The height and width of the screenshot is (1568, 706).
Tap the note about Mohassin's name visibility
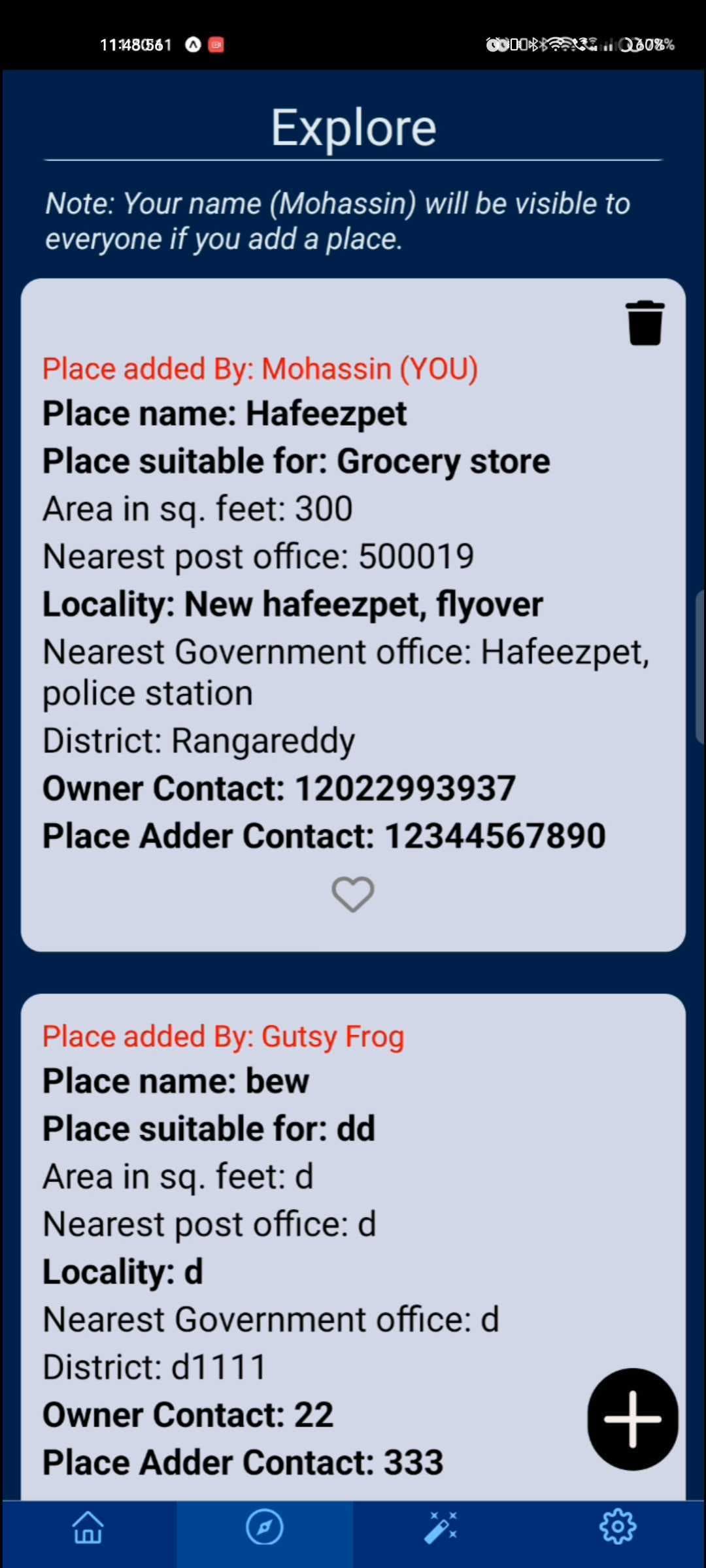[337, 220]
